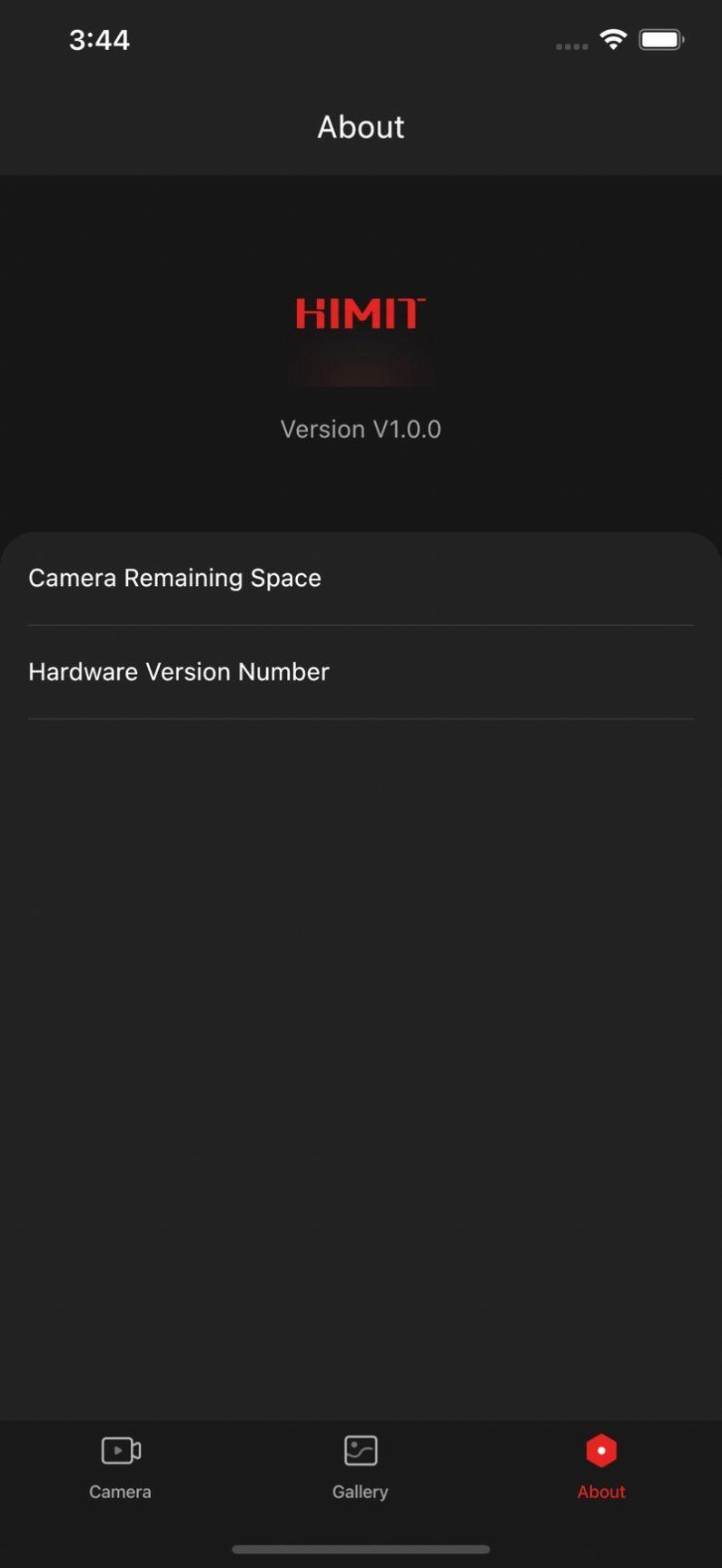
Task: Click the About label in red
Action: point(601,1491)
